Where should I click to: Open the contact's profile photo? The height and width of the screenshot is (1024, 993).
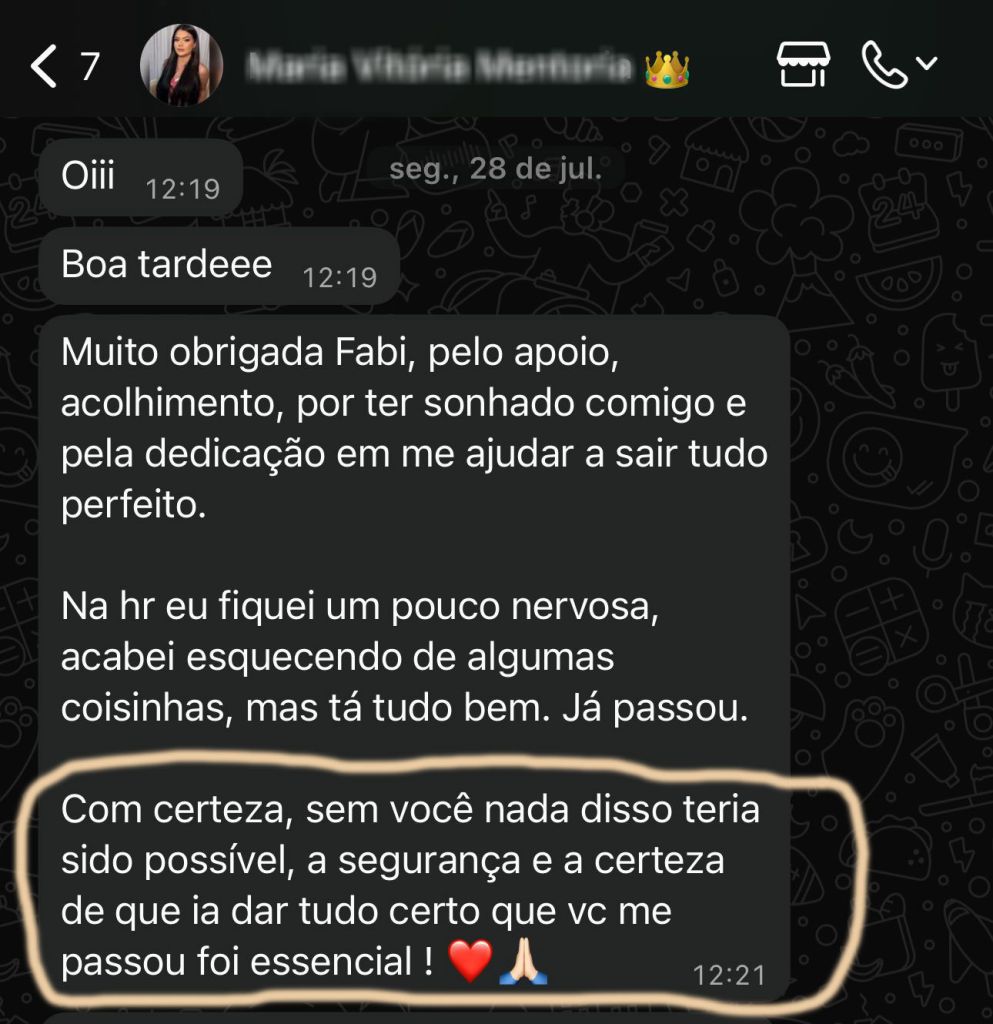pyautogui.click(x=181, y=65)
